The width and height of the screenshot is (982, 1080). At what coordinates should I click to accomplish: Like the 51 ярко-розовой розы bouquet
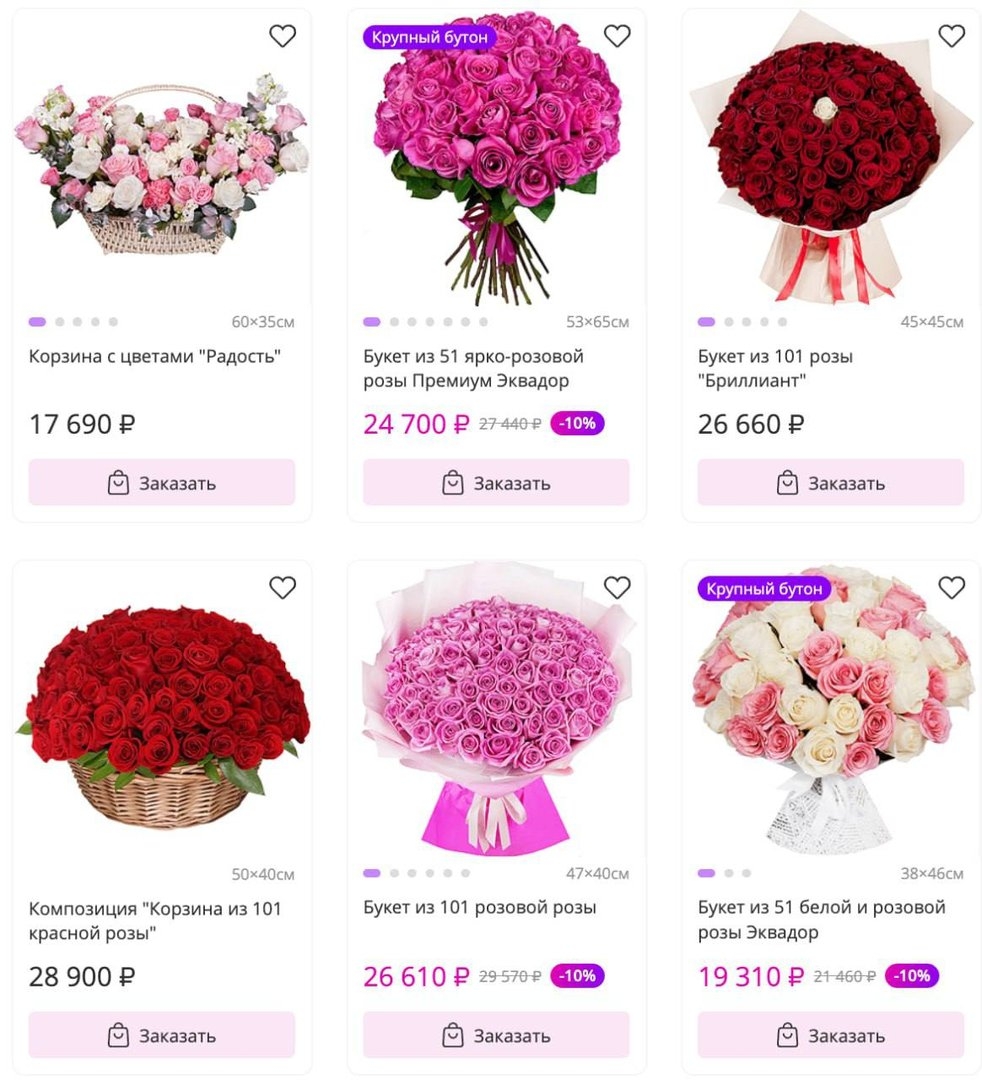(x=617, y=36)
